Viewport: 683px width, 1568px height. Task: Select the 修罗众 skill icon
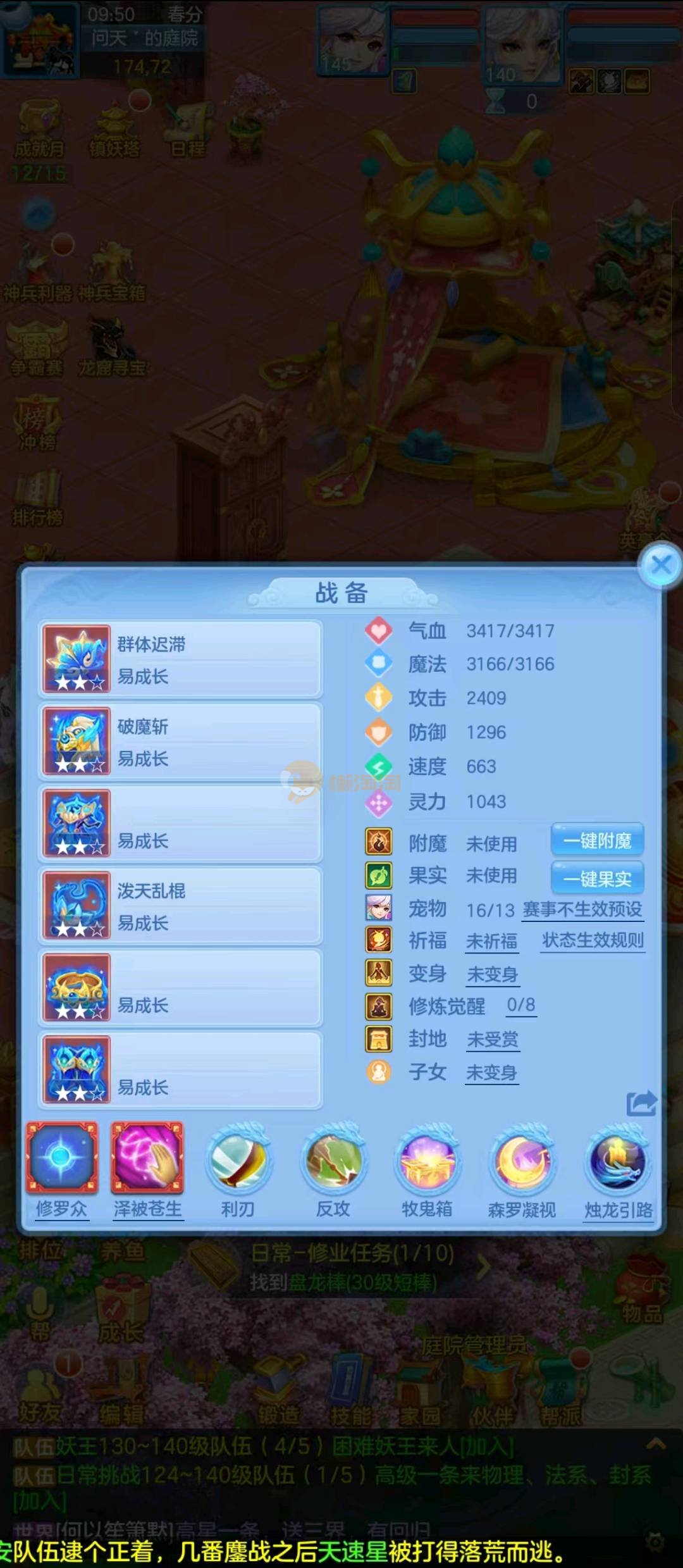(x=61, y=1158)
